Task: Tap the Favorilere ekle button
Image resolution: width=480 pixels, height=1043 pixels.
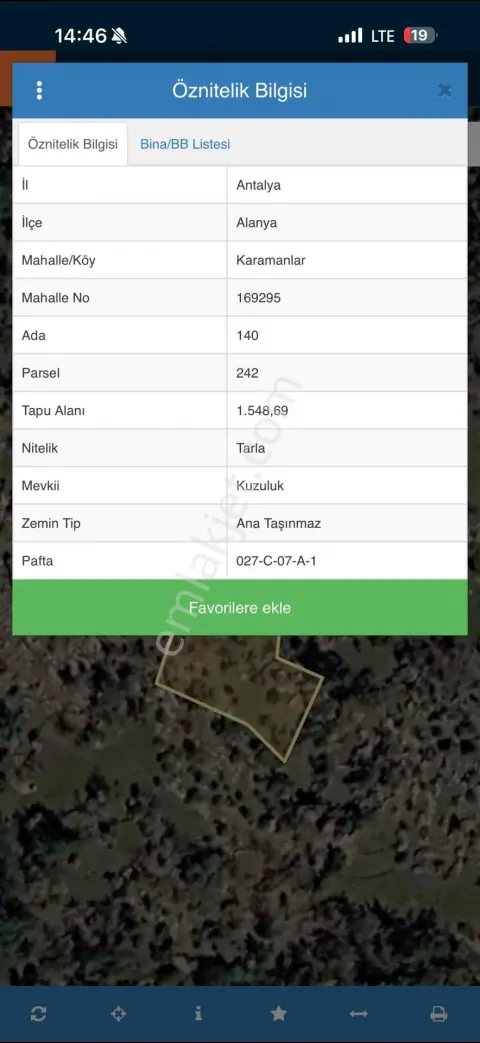Action: (x=240, y=607)
